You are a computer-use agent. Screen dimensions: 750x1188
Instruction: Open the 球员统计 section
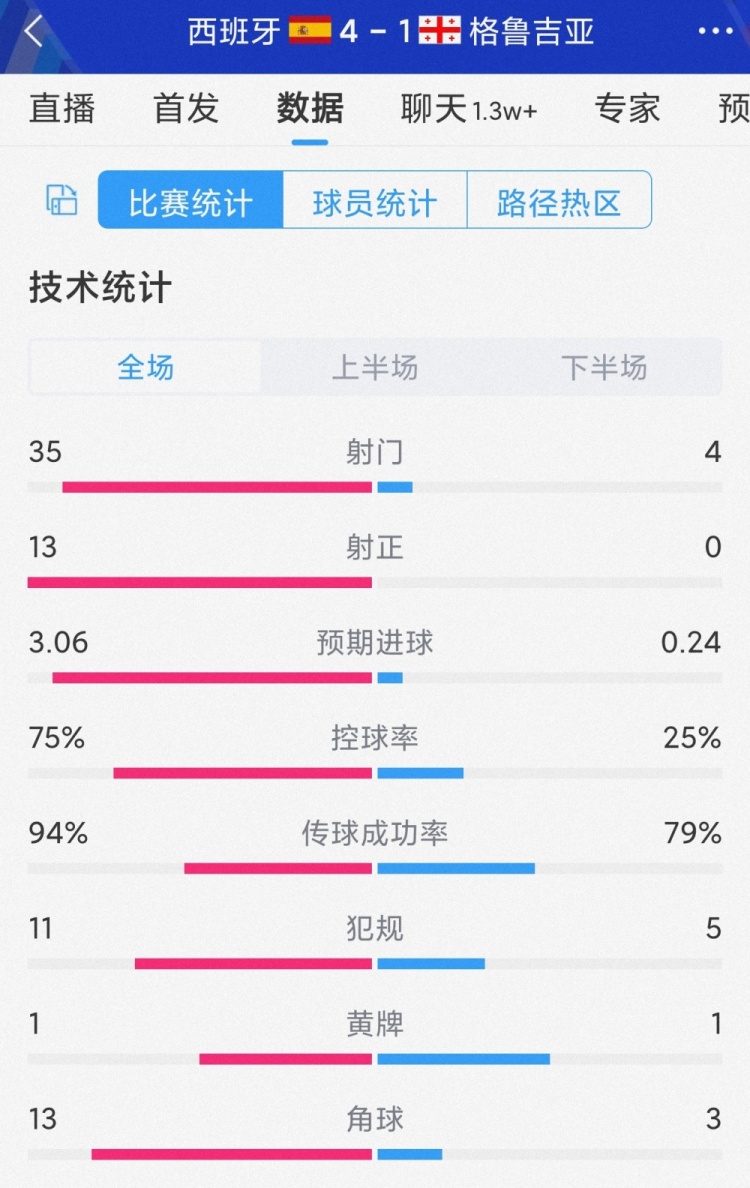click(375, 199)
